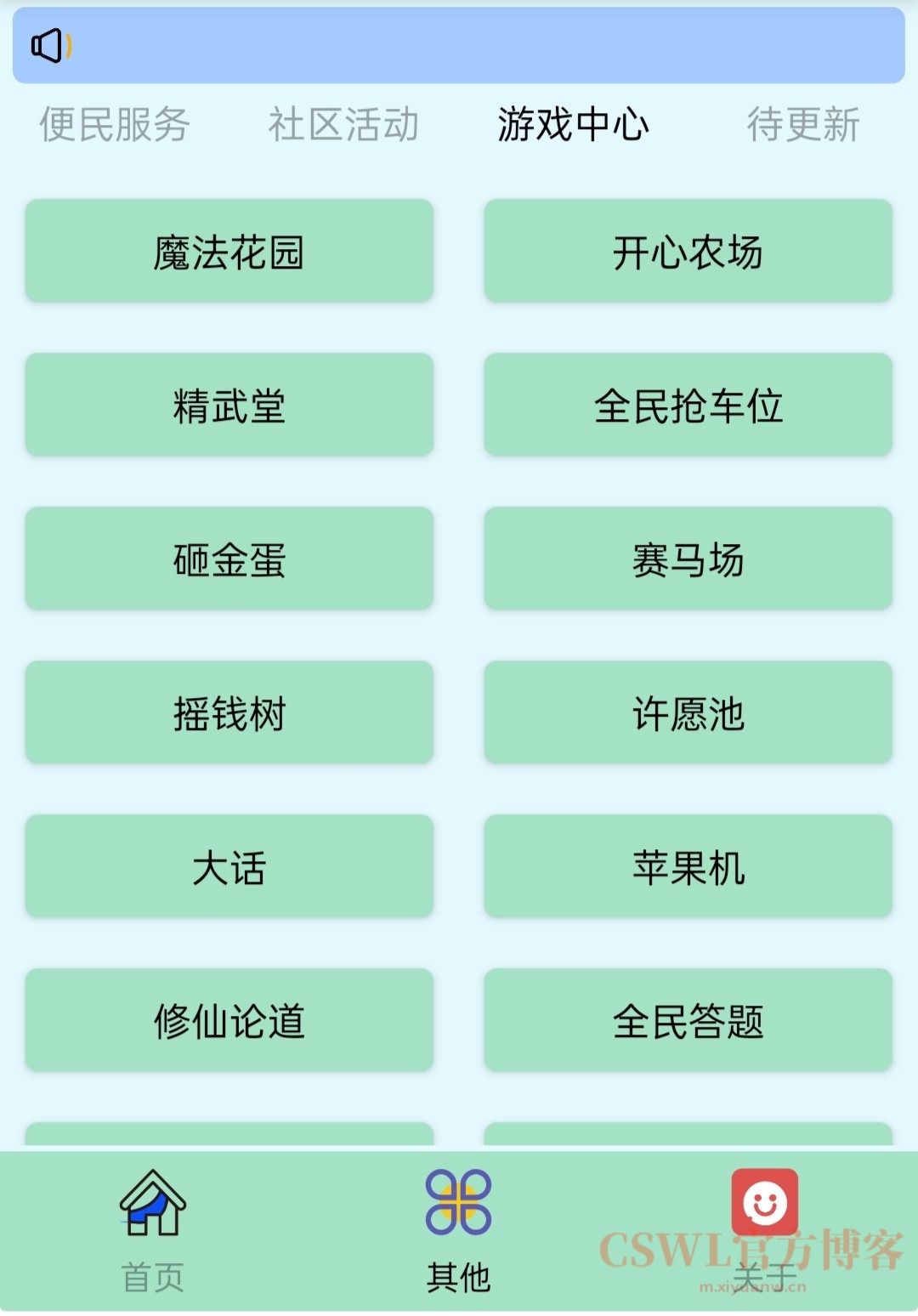The image size is (918, 1316).
Task: Start 全民答题
Action: pyautogui.click(x=688, y=1021)
